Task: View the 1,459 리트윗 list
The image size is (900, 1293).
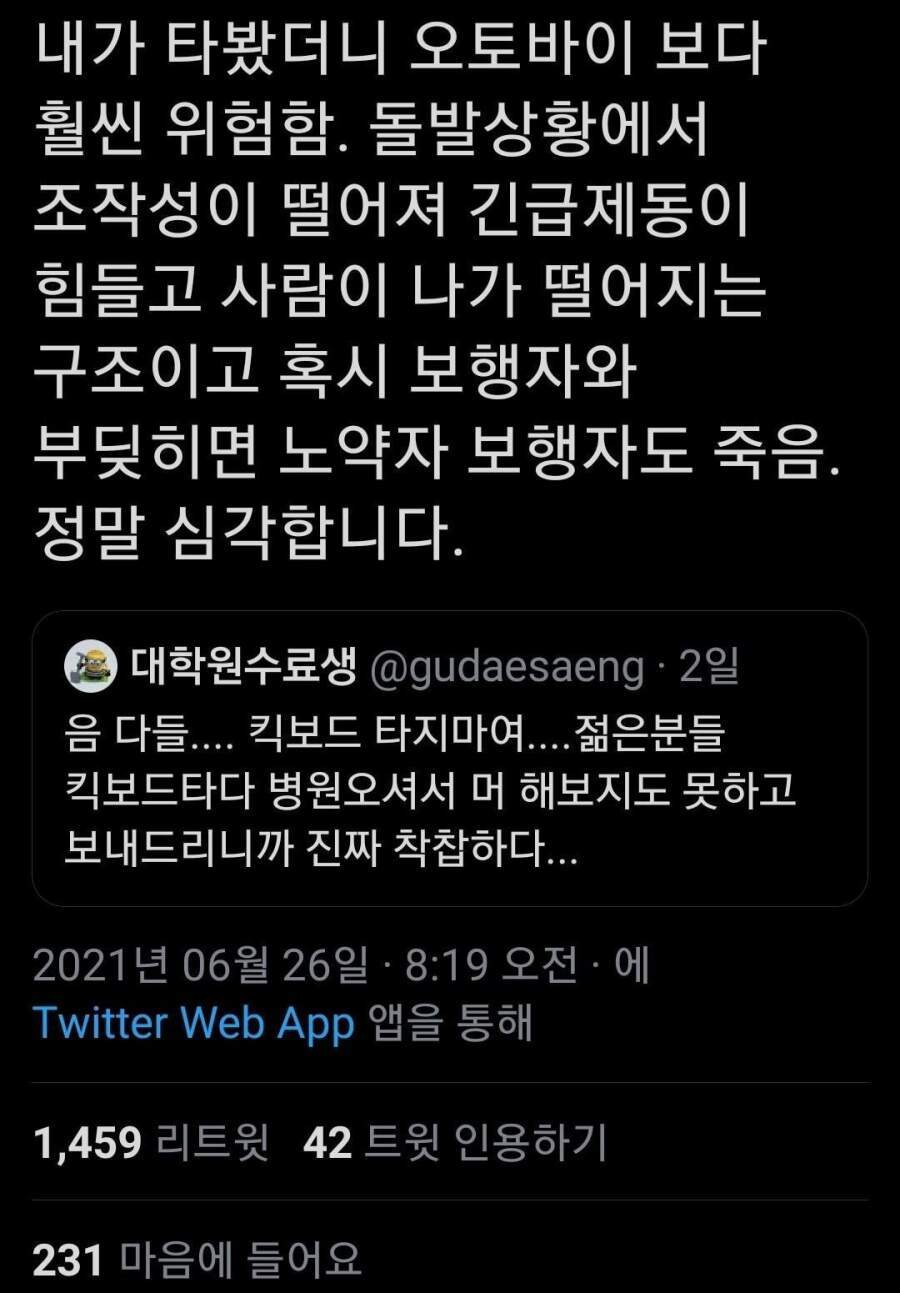Action: (151, 1143)
